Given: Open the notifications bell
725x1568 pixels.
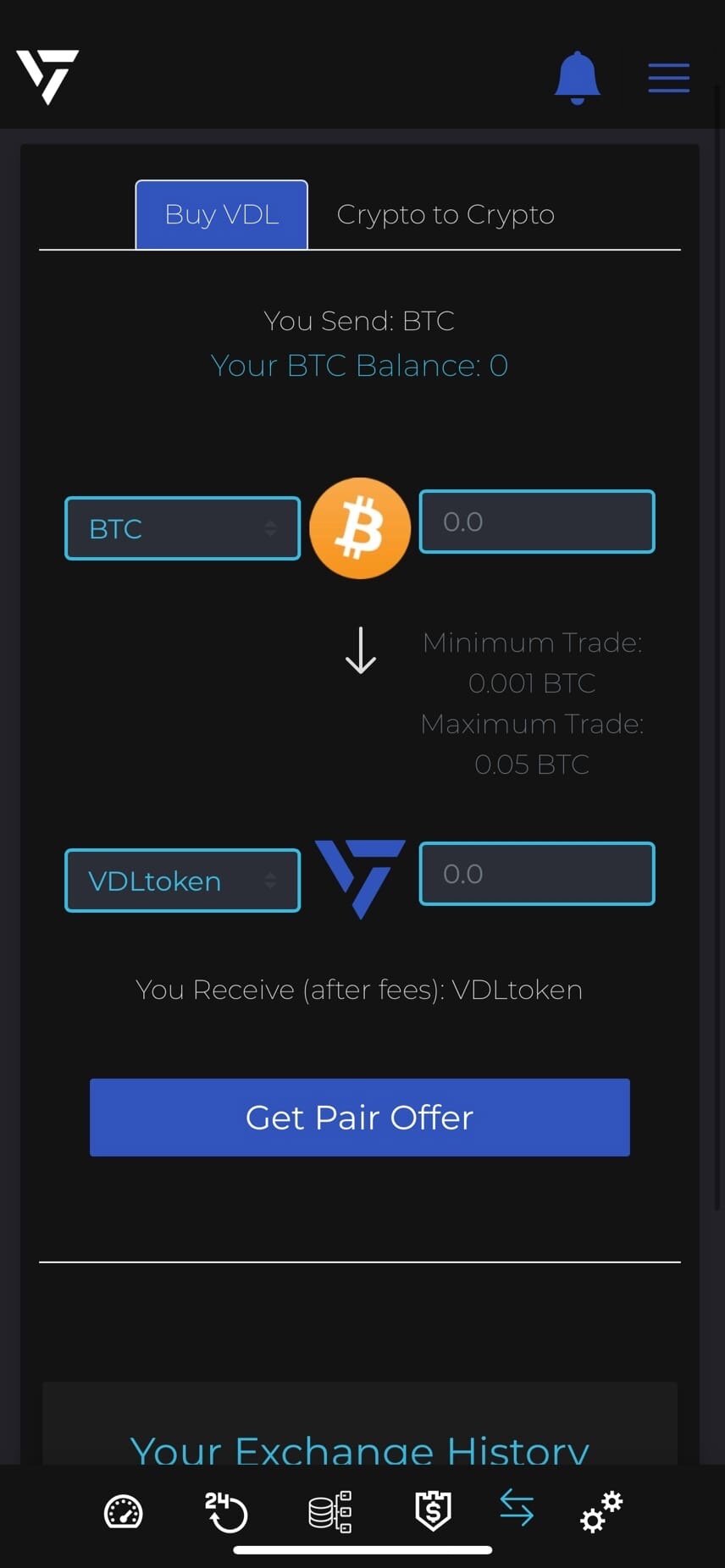Looking at the screenshot, I should [577, 78].
